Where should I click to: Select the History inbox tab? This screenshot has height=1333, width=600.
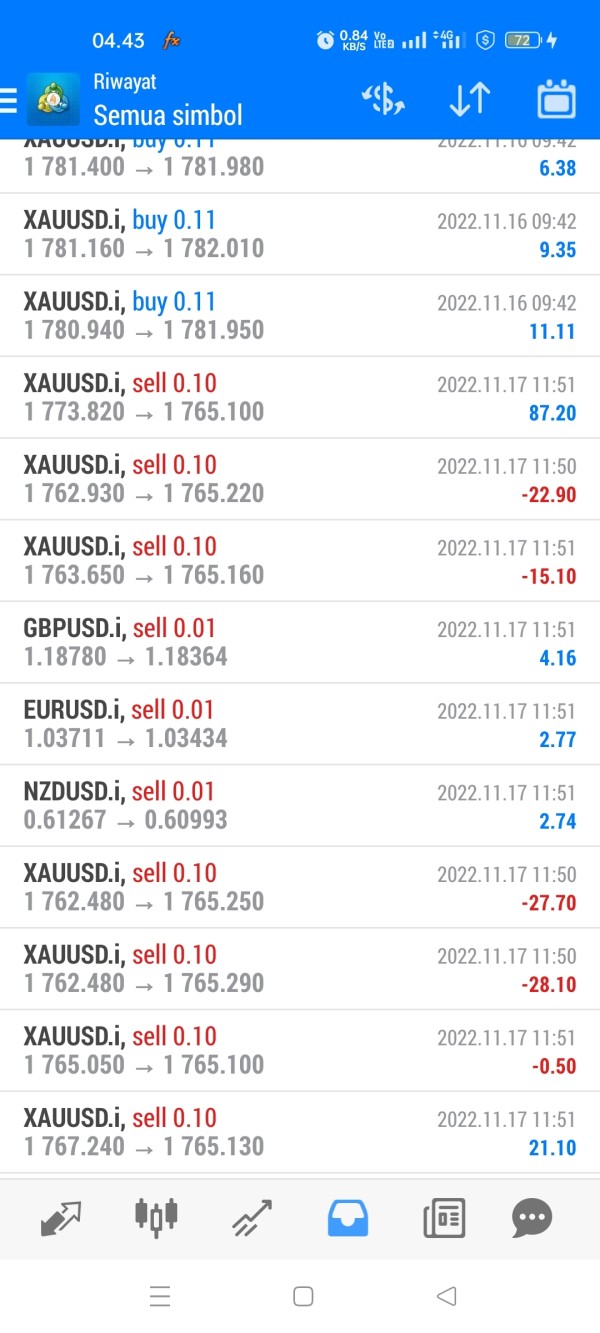coord(348,1217)
